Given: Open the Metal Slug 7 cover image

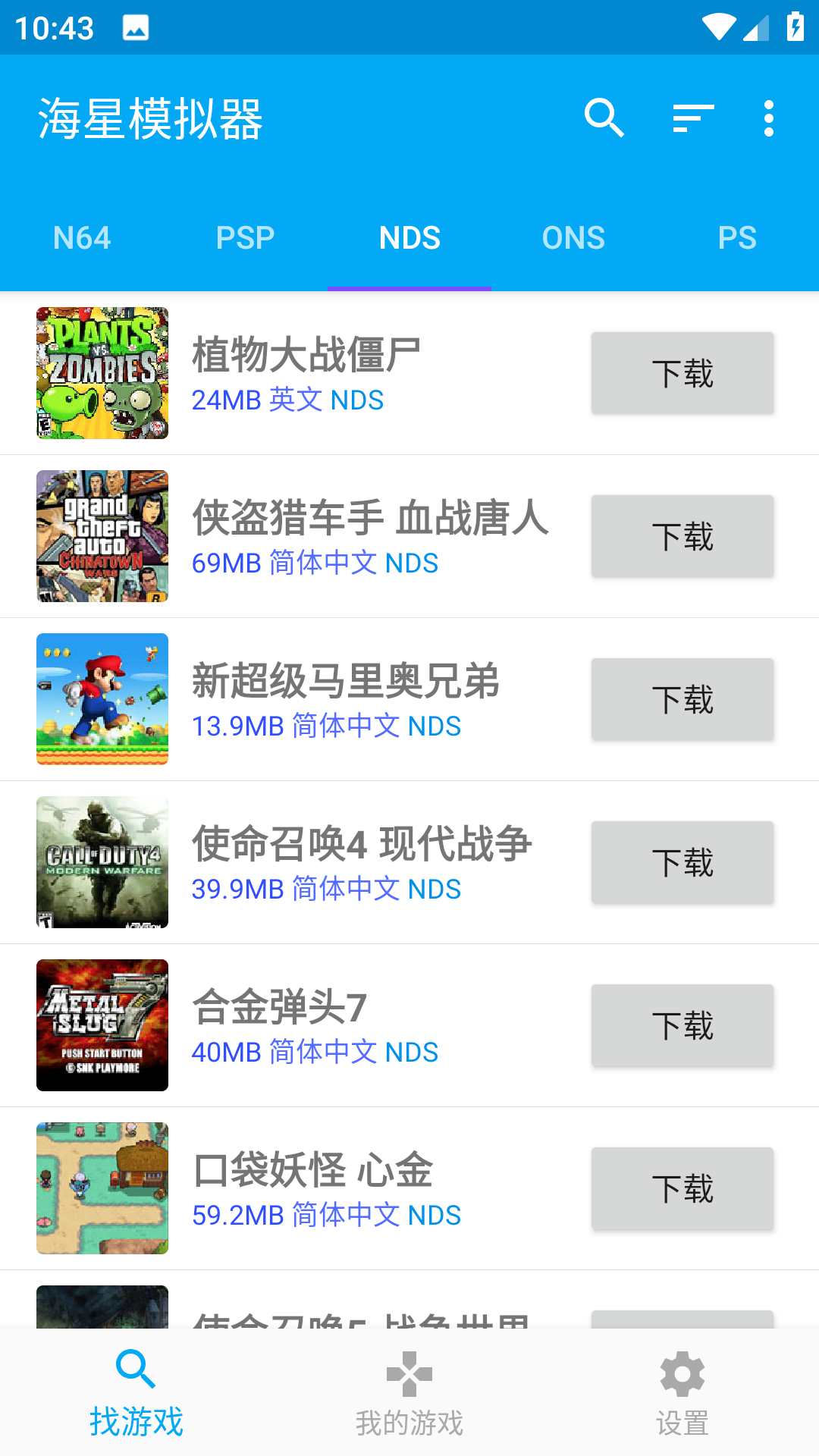Looking at the screenshot, I should (x=102, y=1025).
